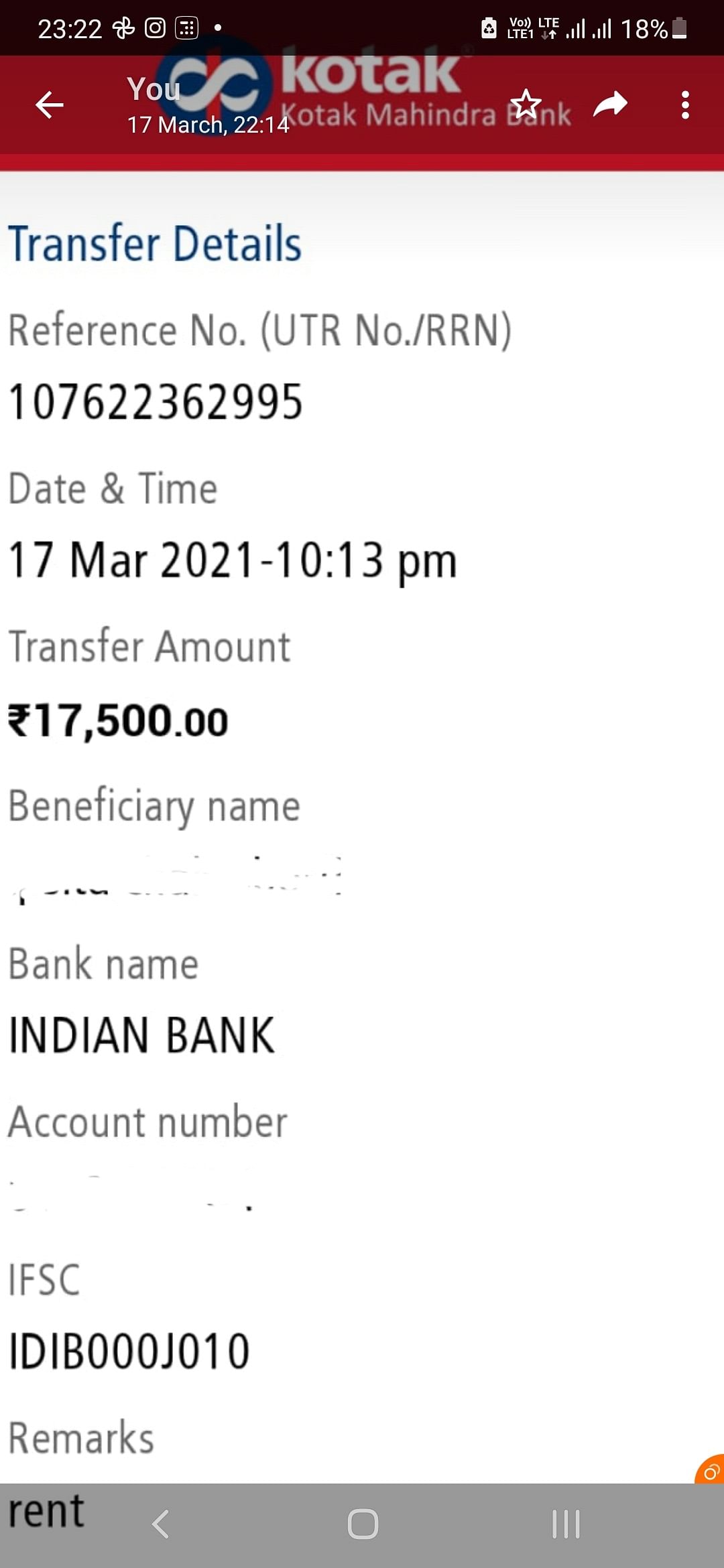Open the three-dot overflow menu
Viewport: 724px width, 1568px height.
pyautogui.click(x=684, y=105)
